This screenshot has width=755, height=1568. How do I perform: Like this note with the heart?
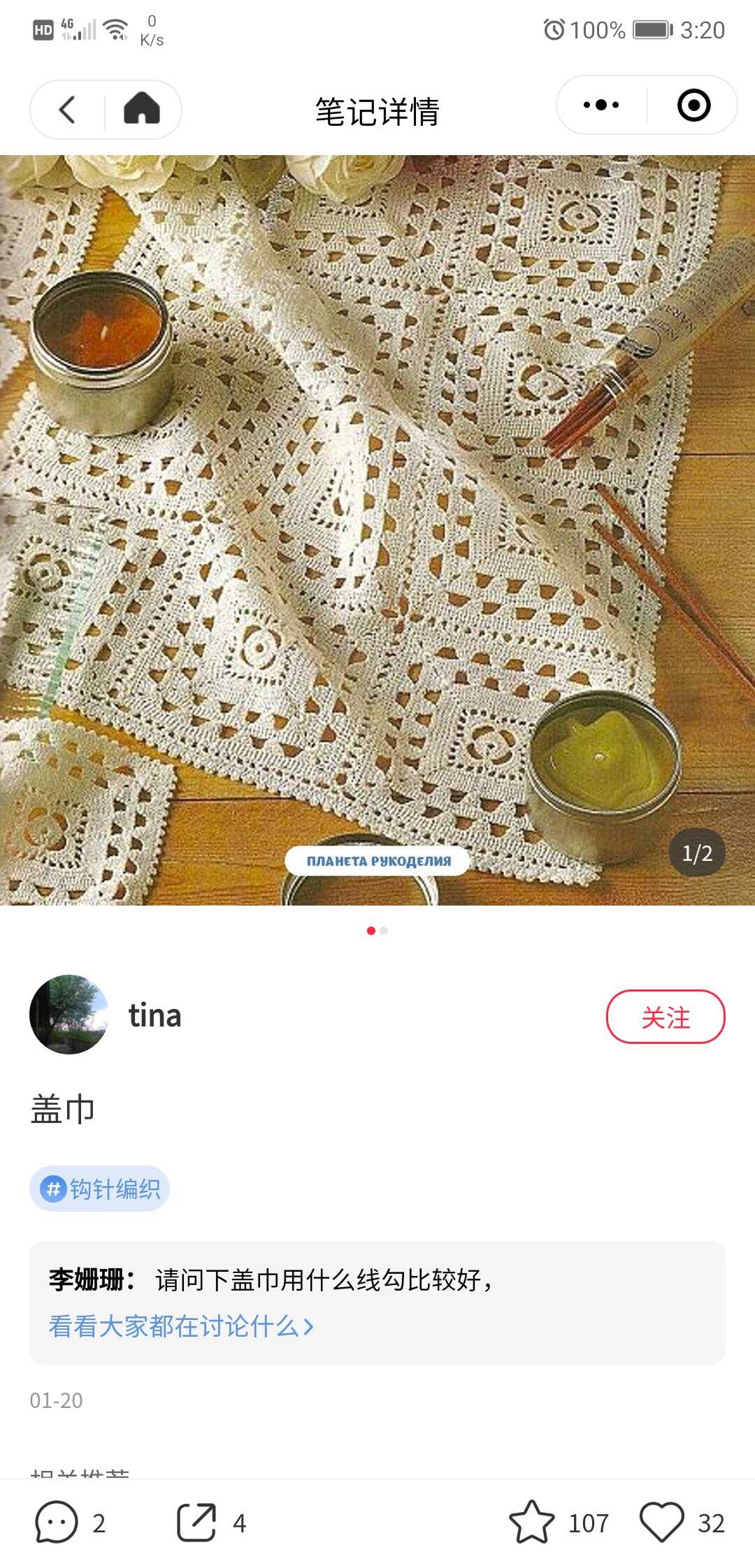coord(661,1522)
